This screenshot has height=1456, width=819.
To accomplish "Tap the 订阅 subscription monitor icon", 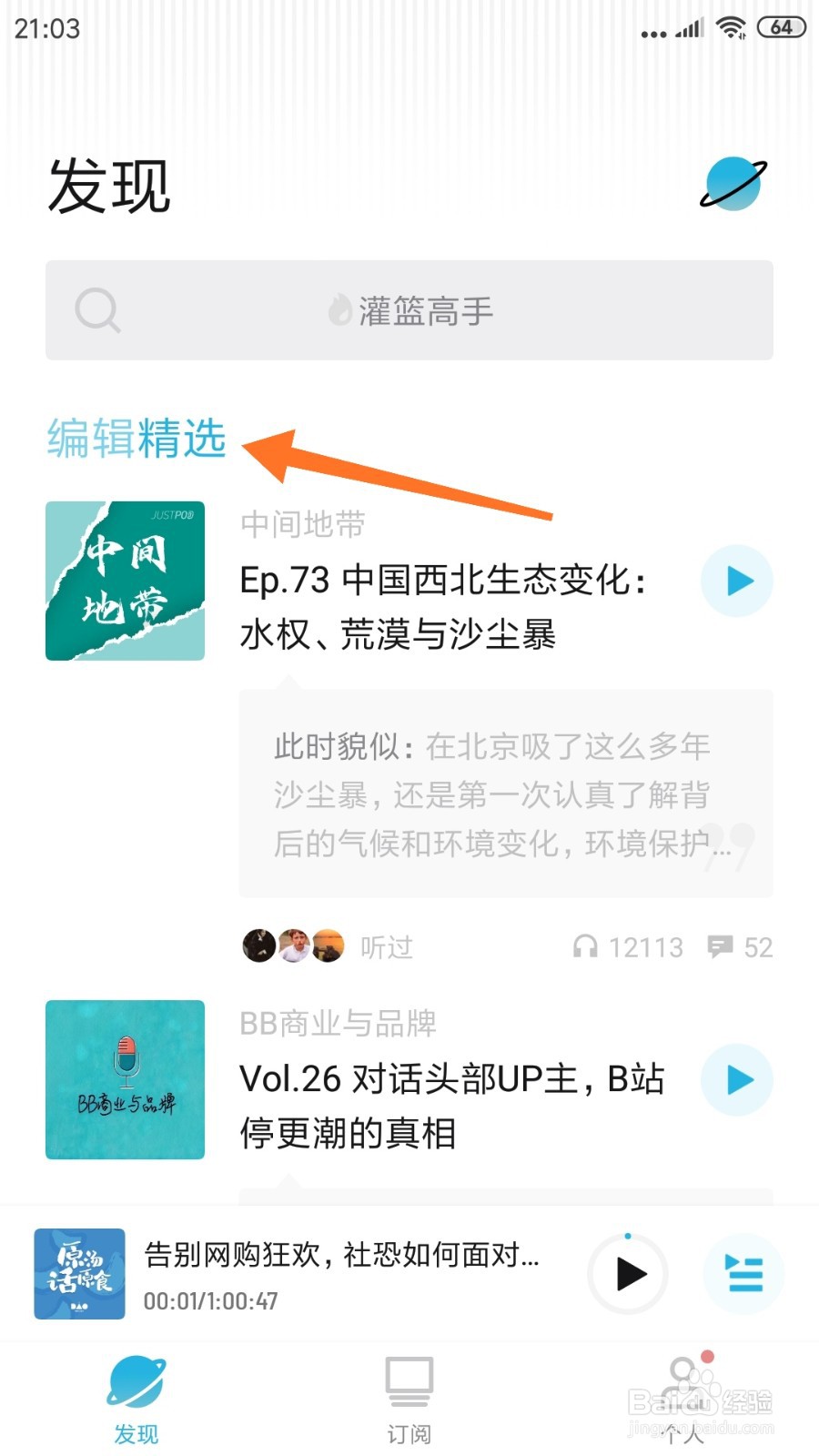I will click(409, 1381).
